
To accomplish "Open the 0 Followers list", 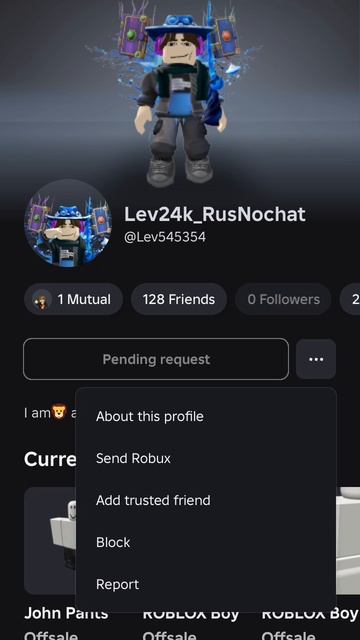I will point(283,300).
